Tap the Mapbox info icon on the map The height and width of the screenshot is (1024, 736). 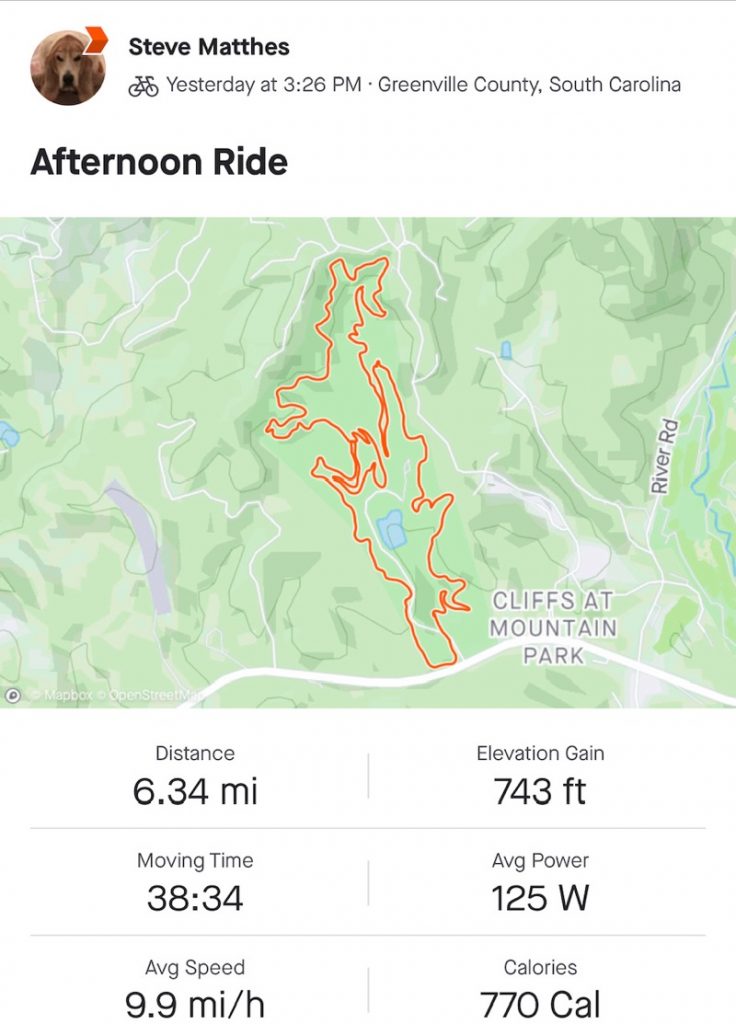pos(14,694)
